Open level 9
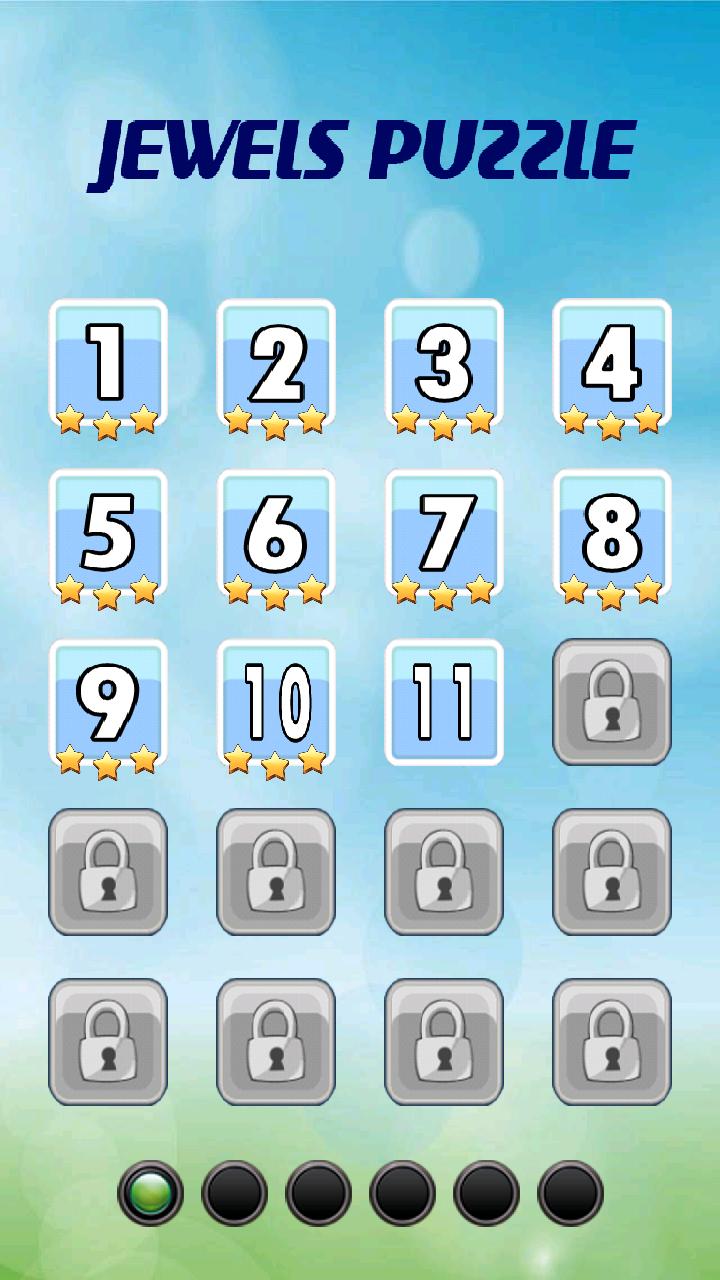720x1280 pixels. [x=110, y=700]
